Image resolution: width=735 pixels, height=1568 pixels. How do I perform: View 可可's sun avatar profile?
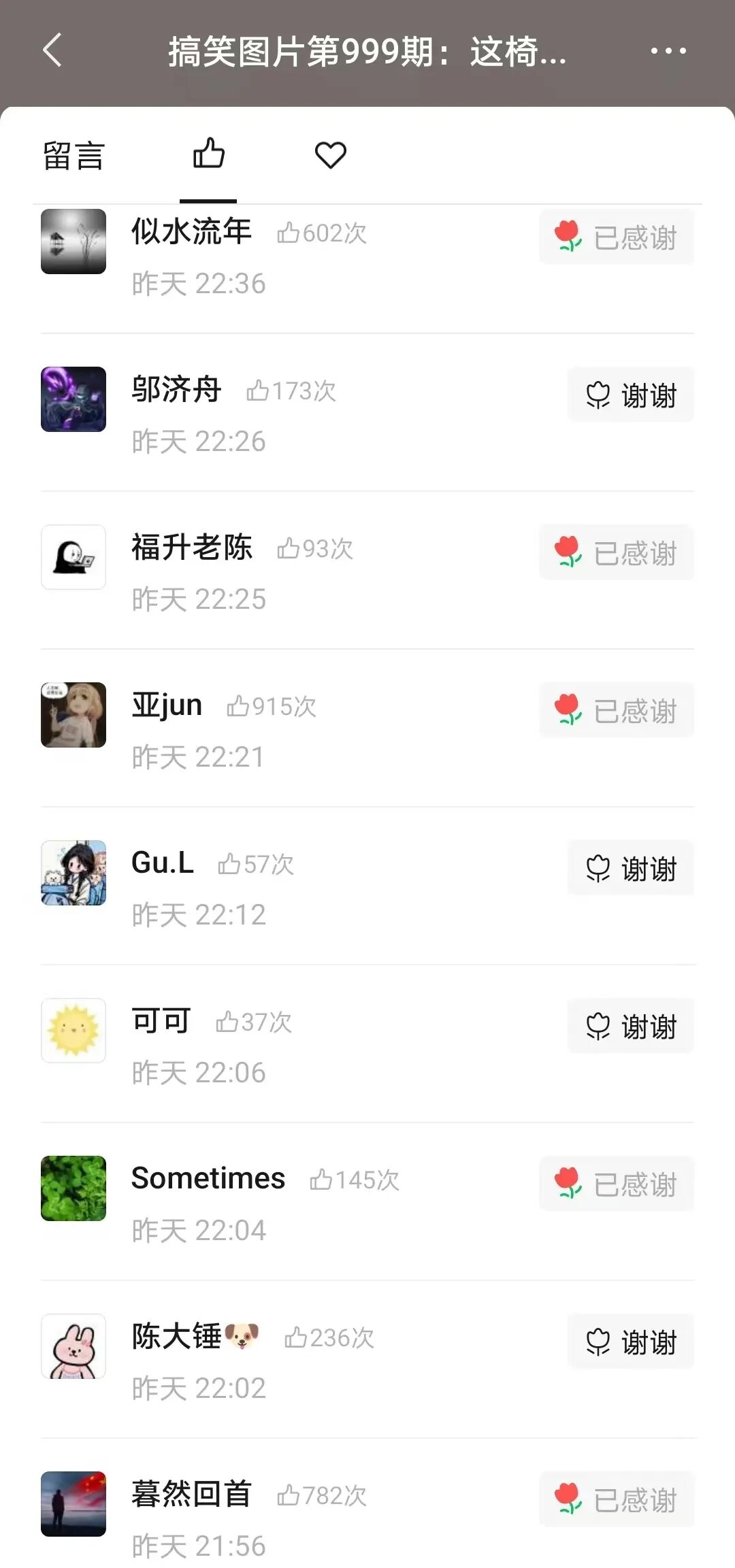click(73, 1031)
